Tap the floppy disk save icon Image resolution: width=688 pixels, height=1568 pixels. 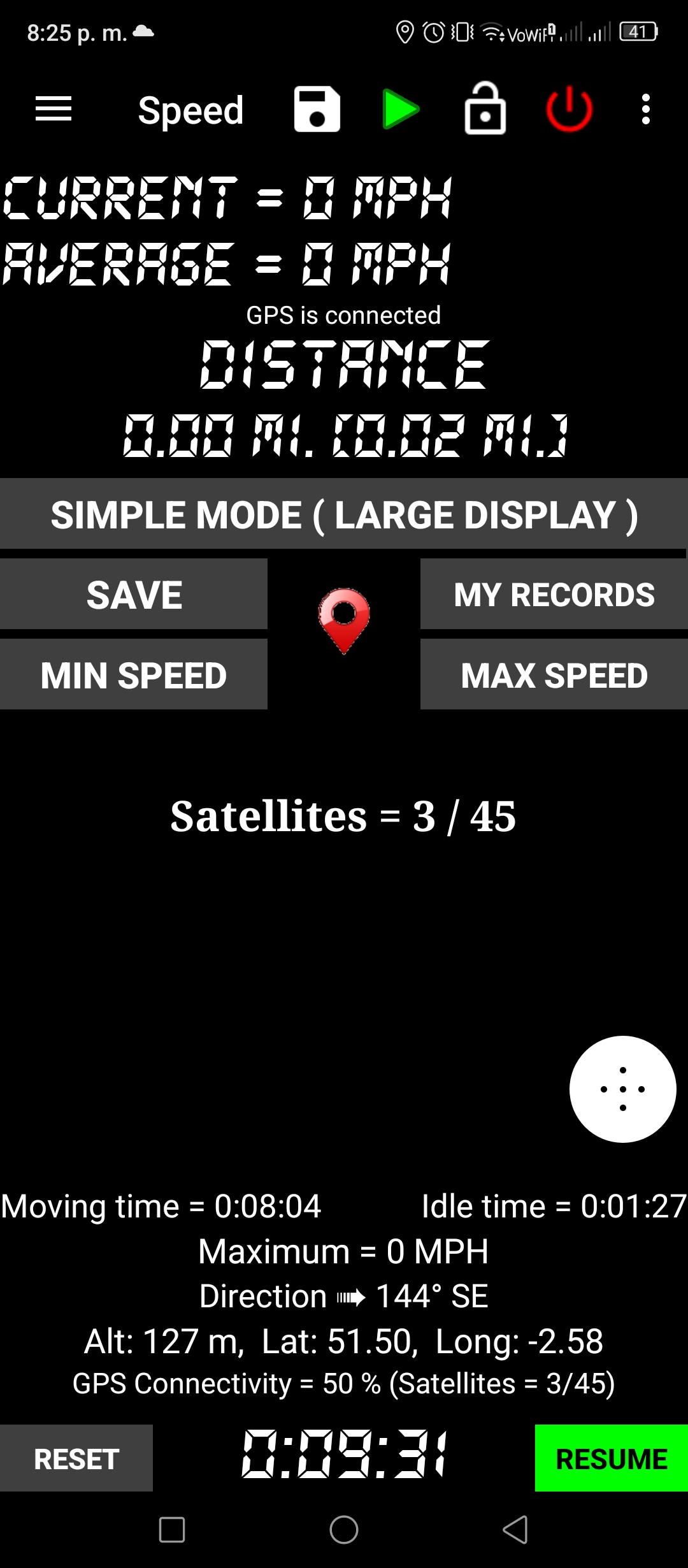pyautogui.click(x=317, y=109)
